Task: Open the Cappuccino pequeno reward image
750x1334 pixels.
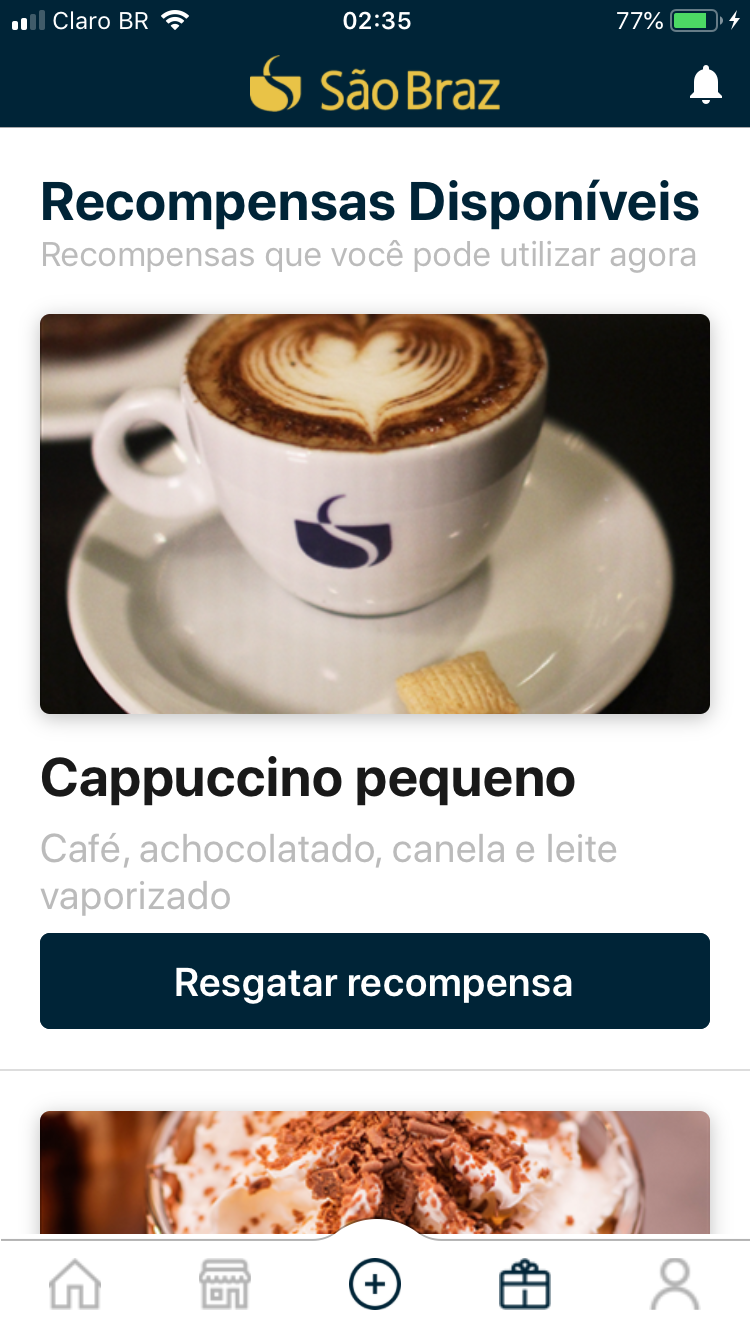Action: coord(374,513)
